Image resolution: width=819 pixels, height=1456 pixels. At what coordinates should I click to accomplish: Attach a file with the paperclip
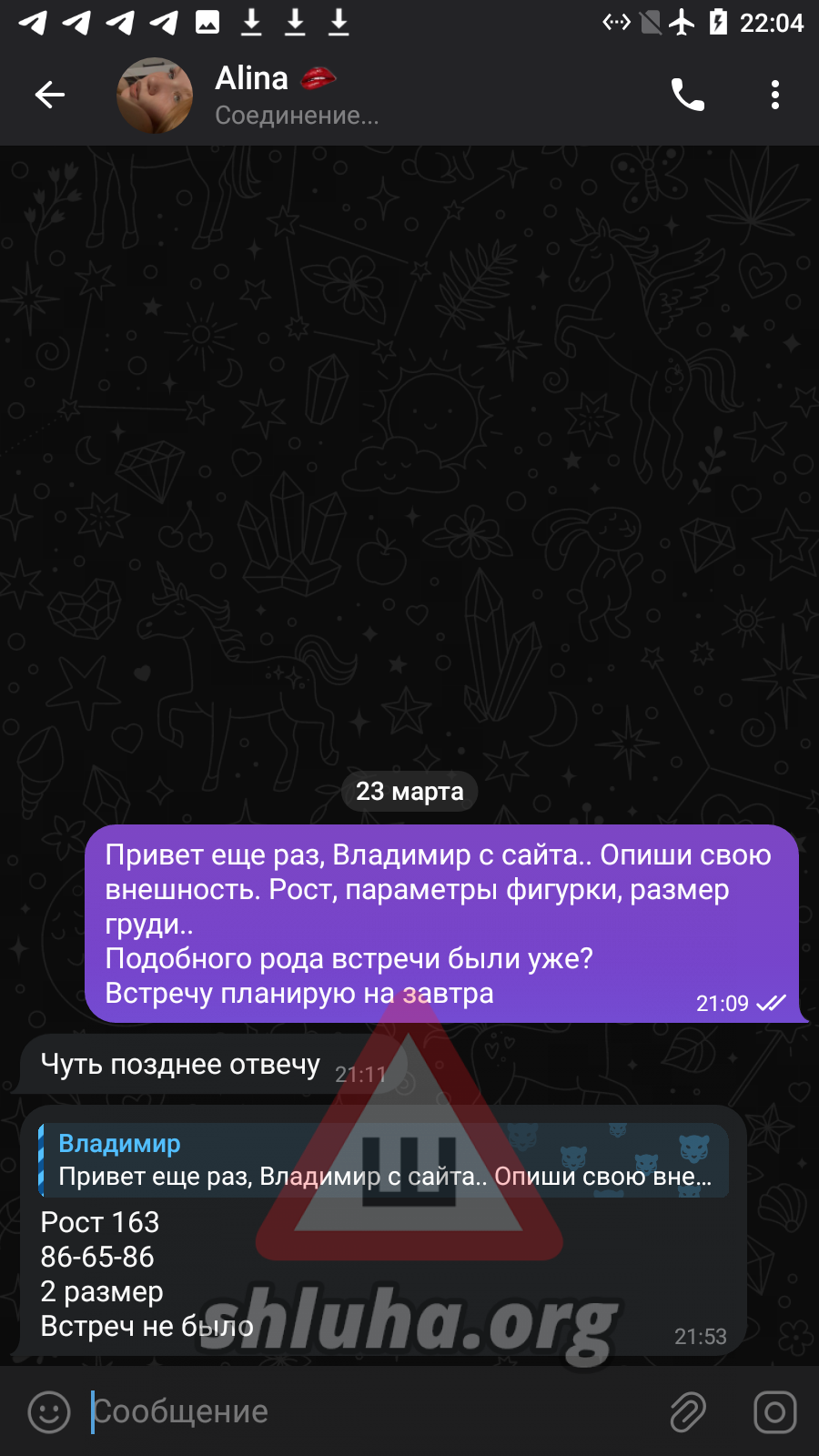click(688, 1412)
